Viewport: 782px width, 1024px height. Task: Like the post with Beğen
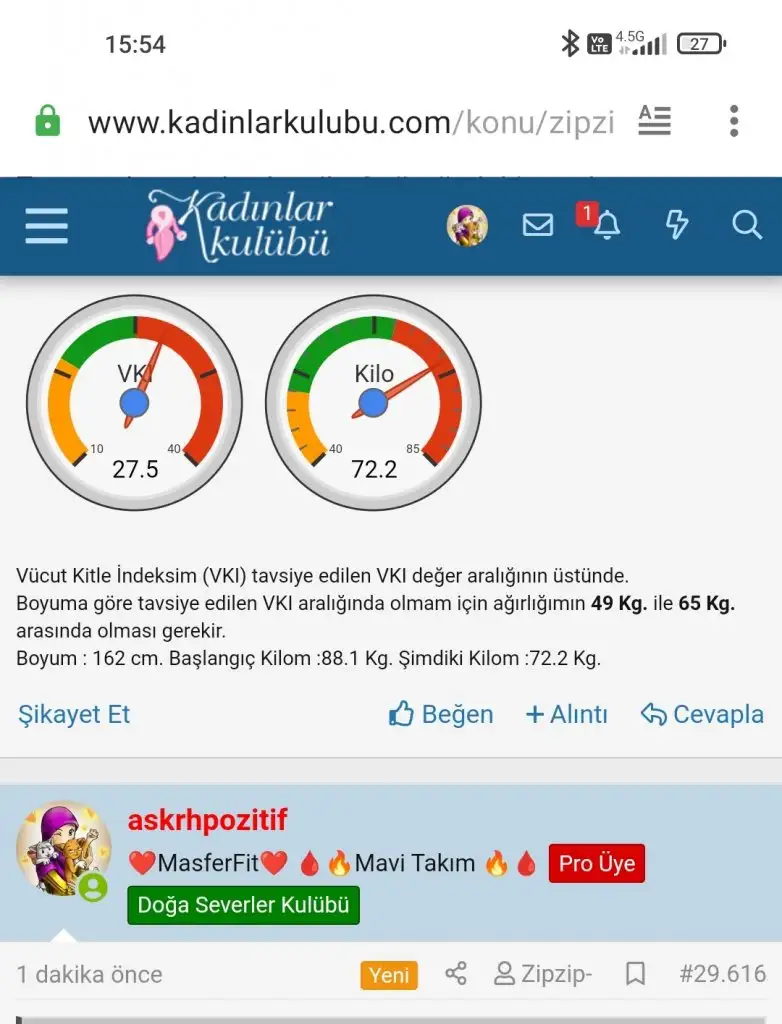click(441, 715)
